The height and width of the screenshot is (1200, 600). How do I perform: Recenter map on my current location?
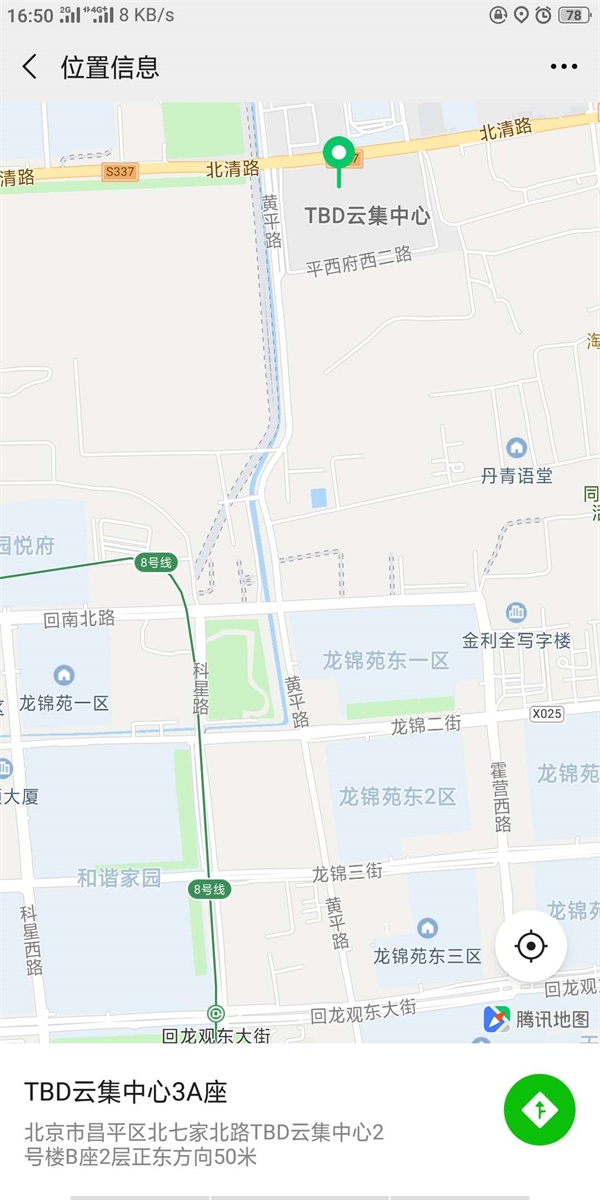pyautogui.click(x=531, y=946)
